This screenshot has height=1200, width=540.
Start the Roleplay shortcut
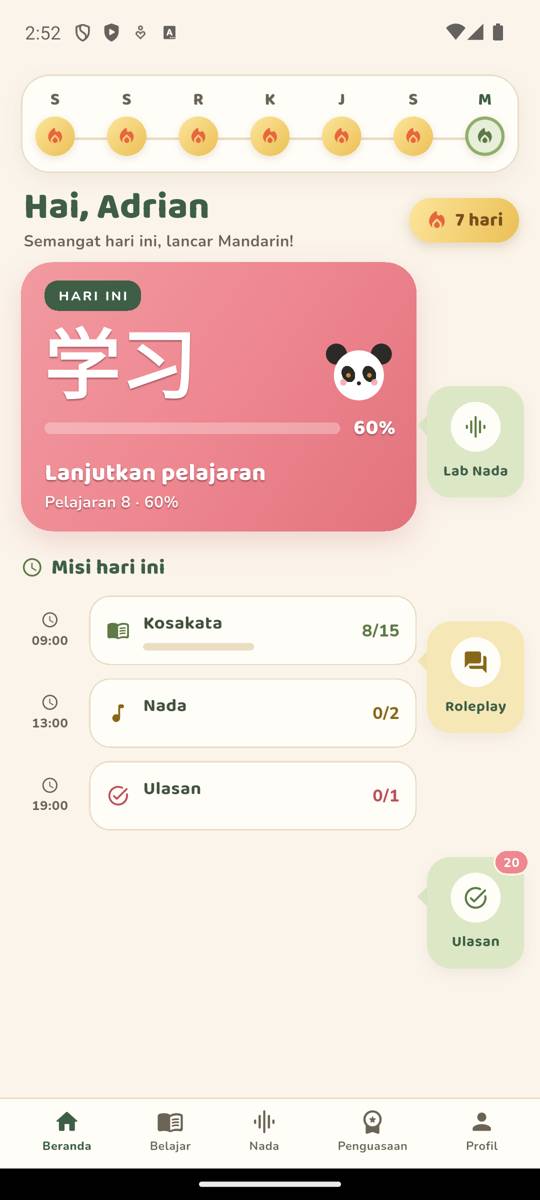click(475, 677)
